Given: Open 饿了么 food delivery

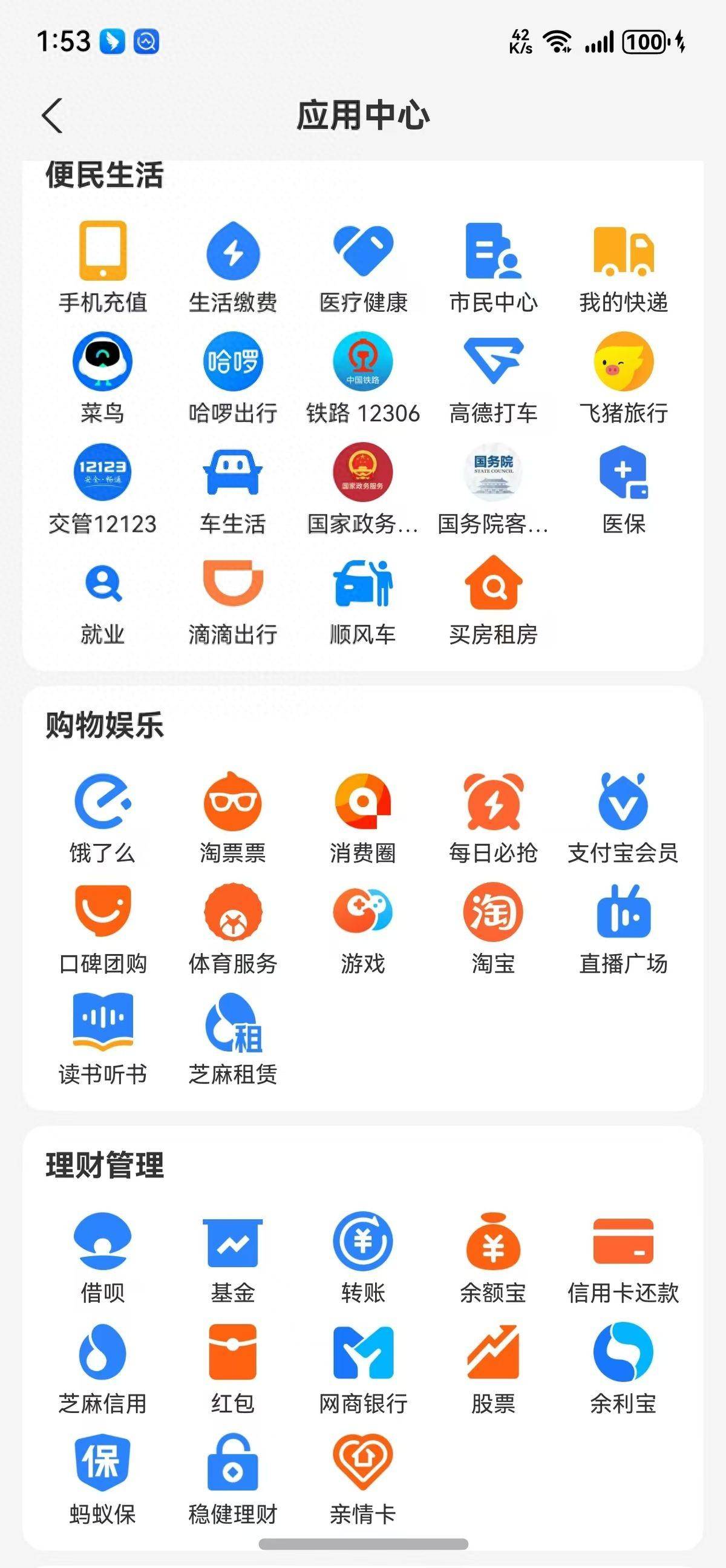Looking at the screenshot, I should 103,802.
